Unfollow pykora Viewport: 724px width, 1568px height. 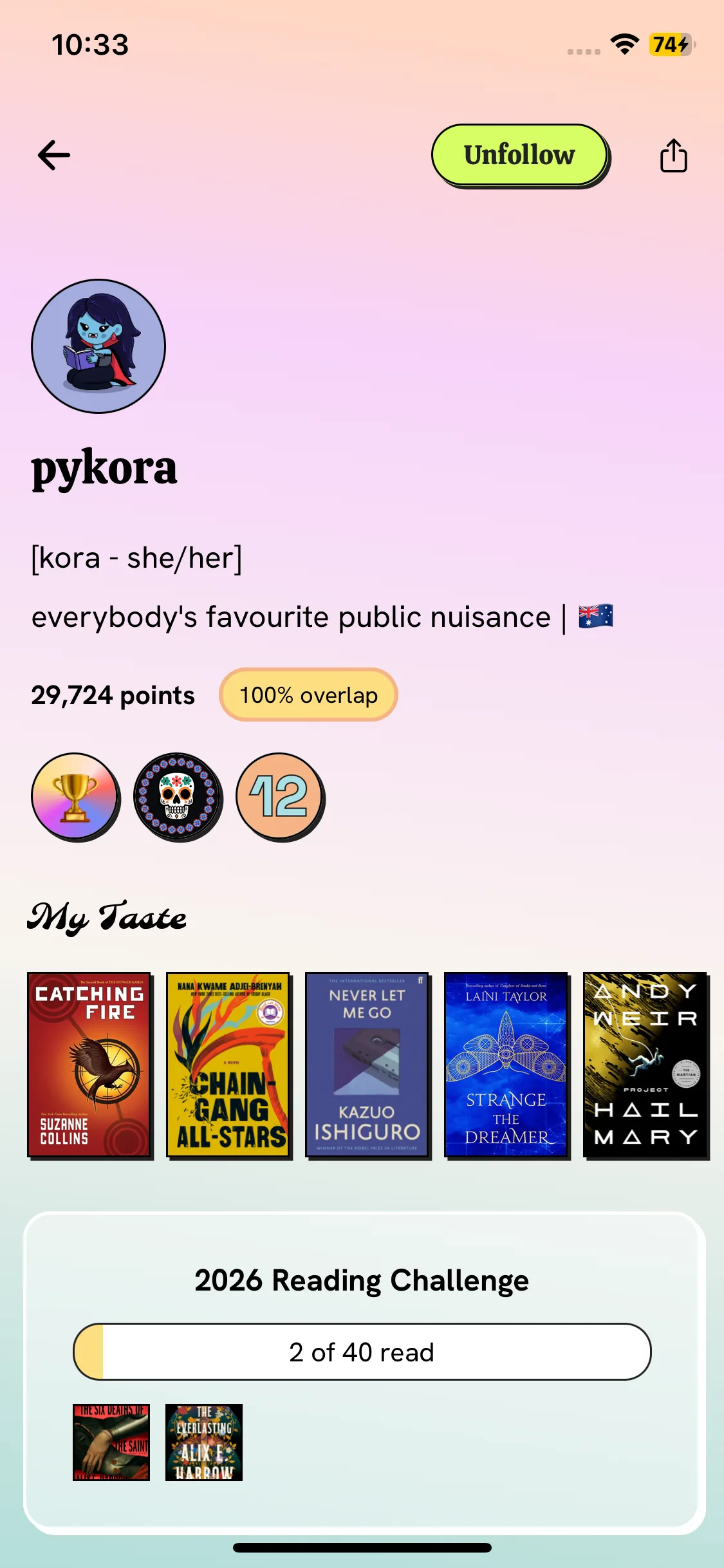point(519,155)
